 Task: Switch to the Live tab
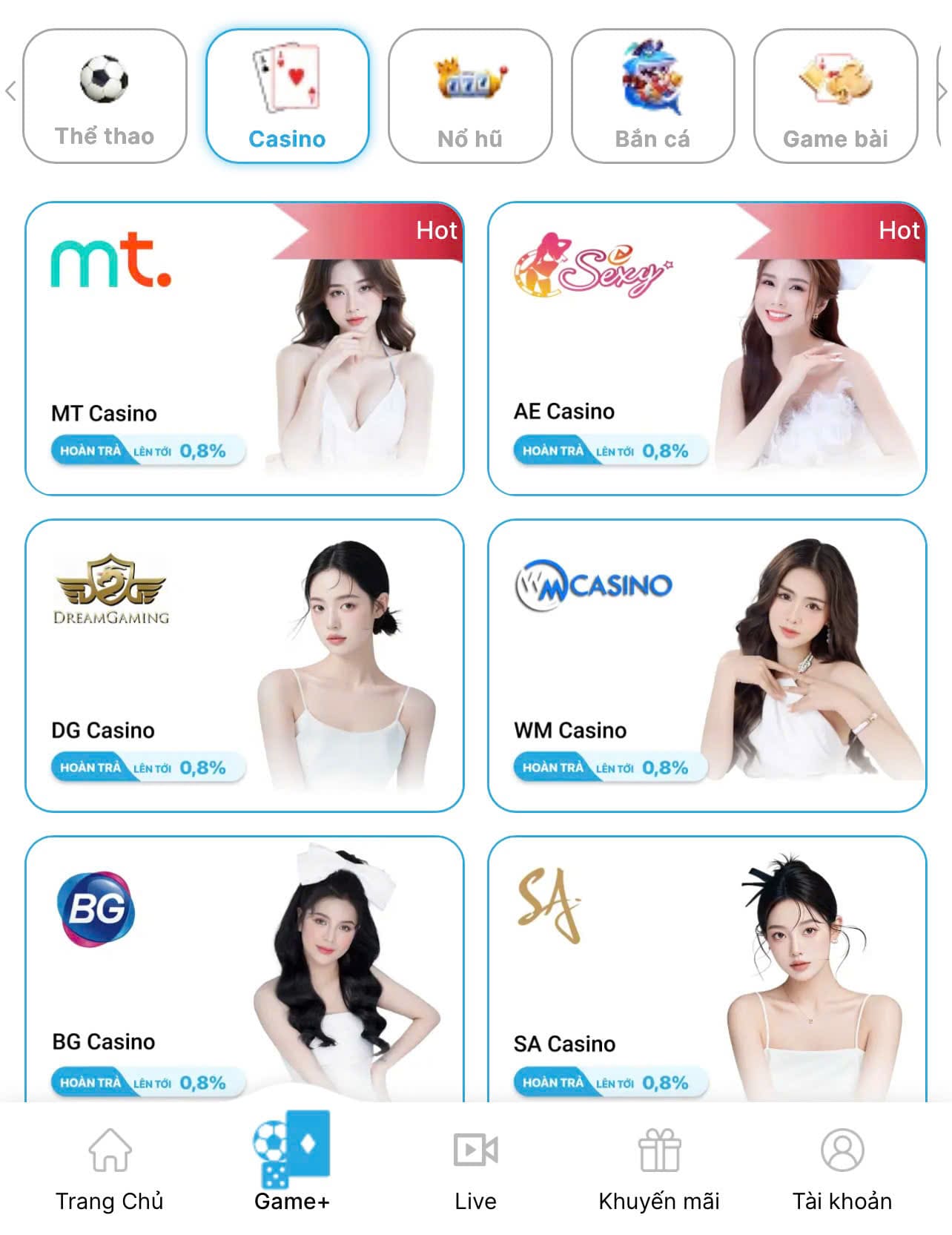pyautogui.click(x=475, y=1170)
